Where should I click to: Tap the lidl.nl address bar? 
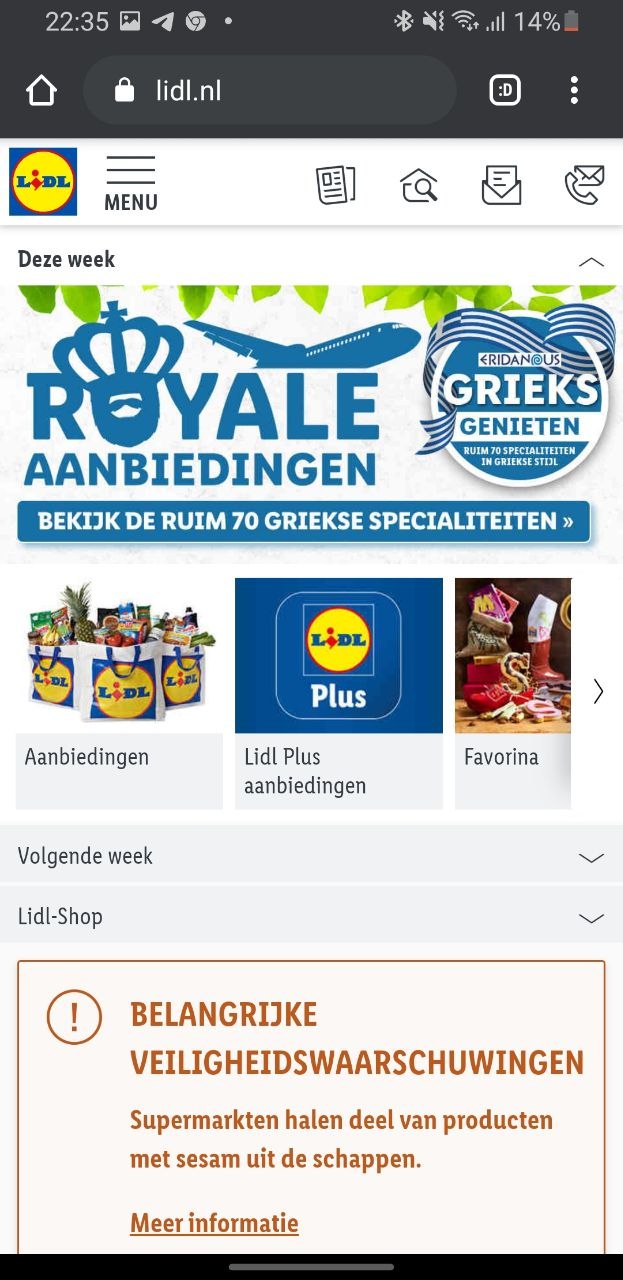[270, 91]
